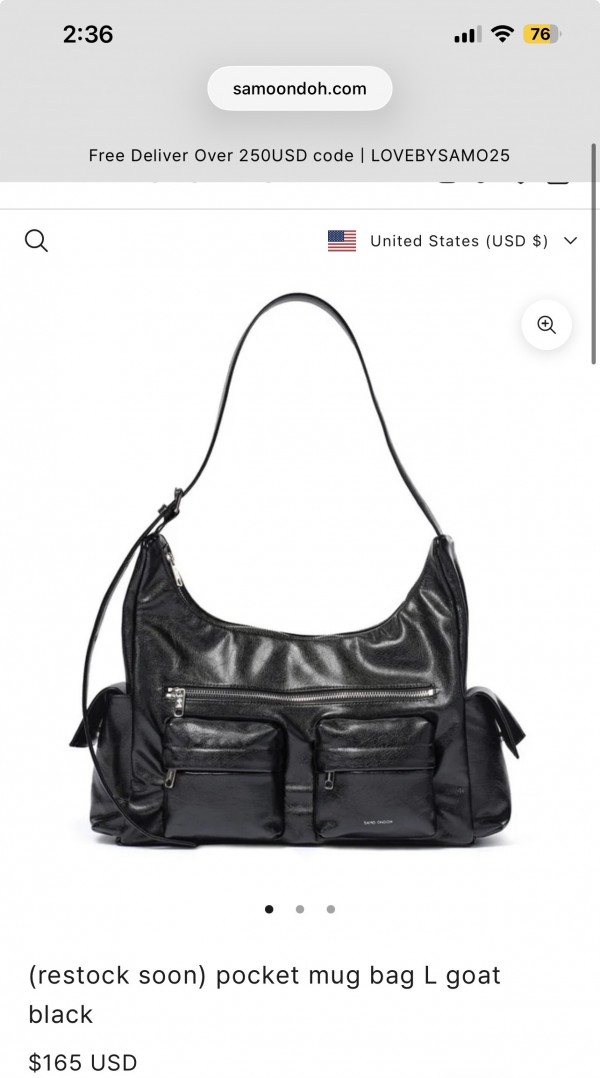Jump to the third product photo dot
This screenshot has height=1078, width=600.
[331, 909]
